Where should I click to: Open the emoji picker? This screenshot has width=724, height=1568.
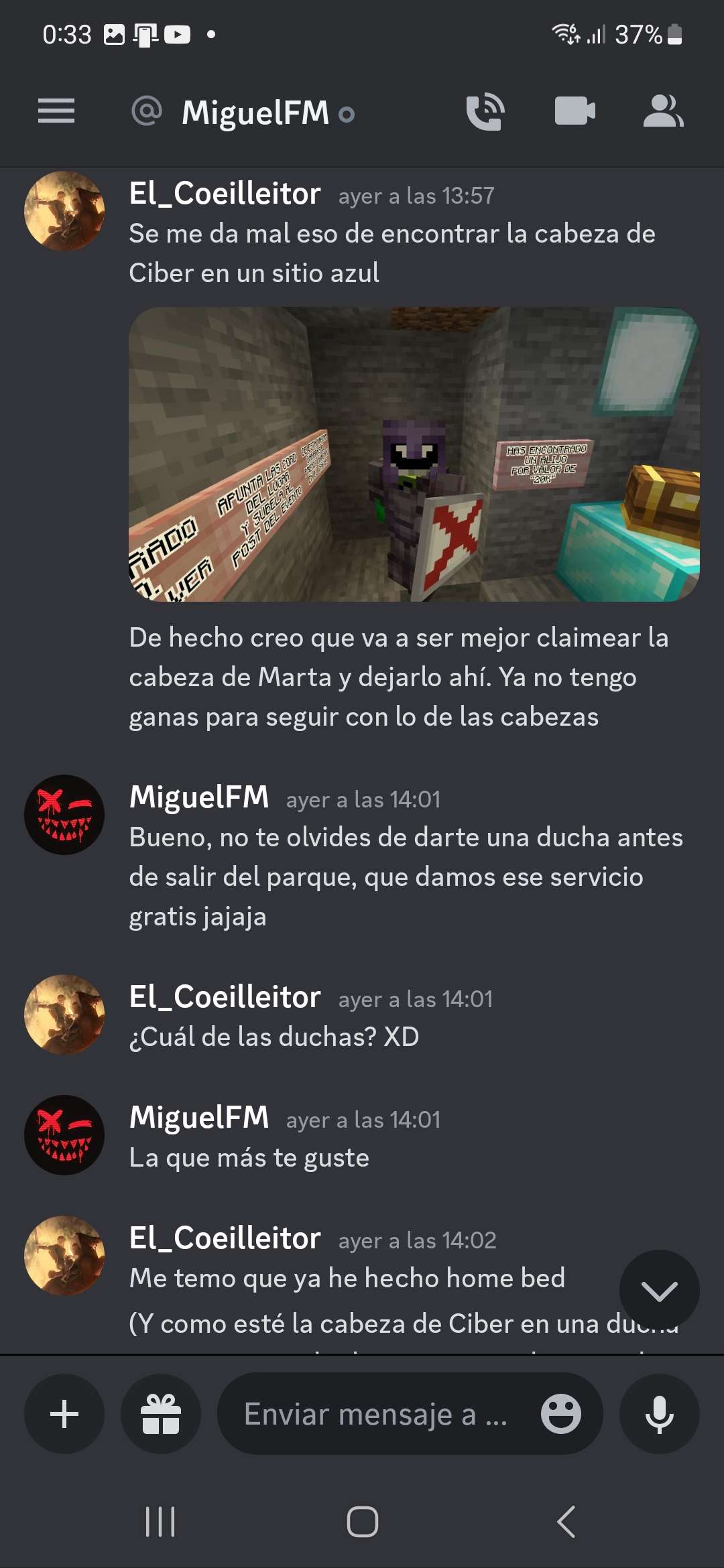(x=561, y=1414)
